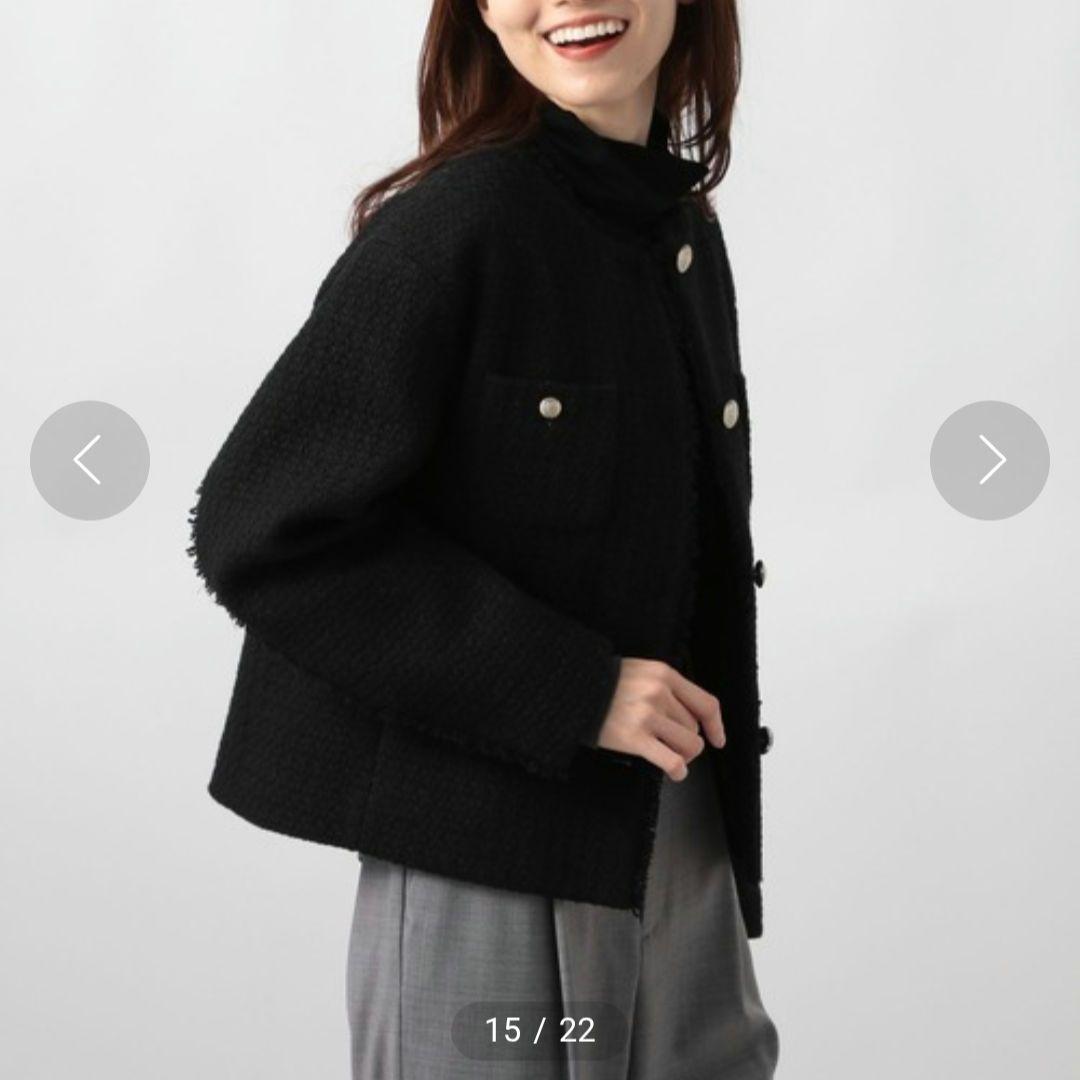Screen dimensions: 1080x1080
Task: Go to the previous product image
Action: click(90, 460)
